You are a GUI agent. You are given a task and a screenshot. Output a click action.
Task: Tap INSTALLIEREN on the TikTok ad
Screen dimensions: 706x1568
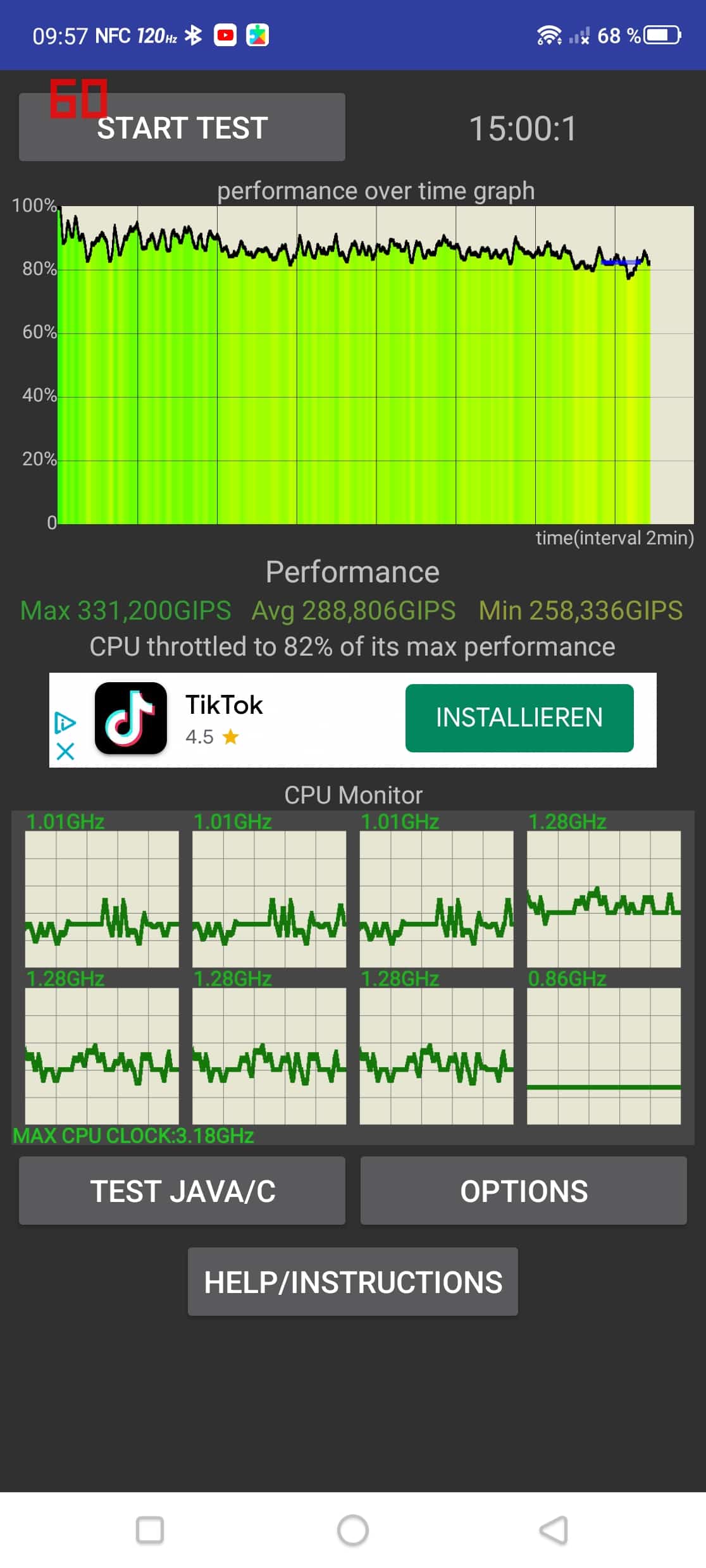pos(519,718)
